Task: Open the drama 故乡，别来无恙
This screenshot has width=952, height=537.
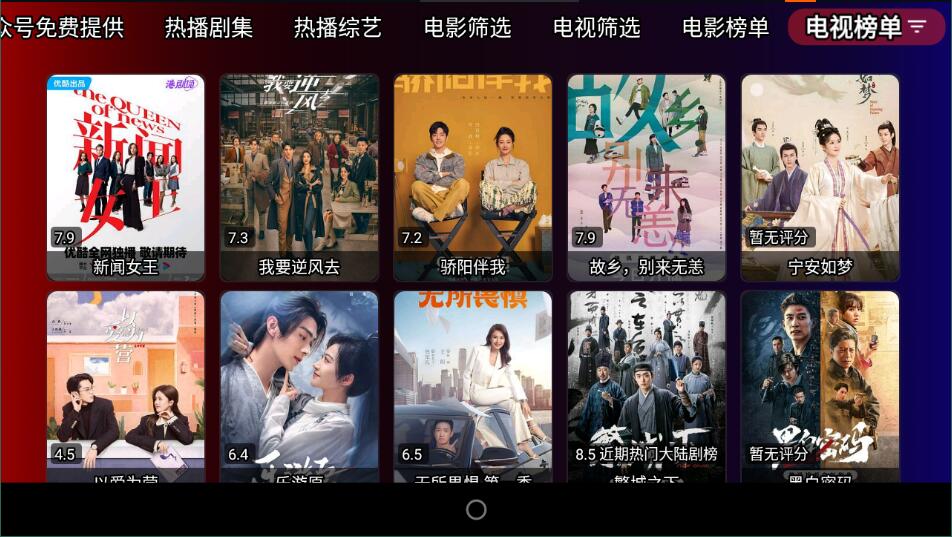Action: click(647, 177)
